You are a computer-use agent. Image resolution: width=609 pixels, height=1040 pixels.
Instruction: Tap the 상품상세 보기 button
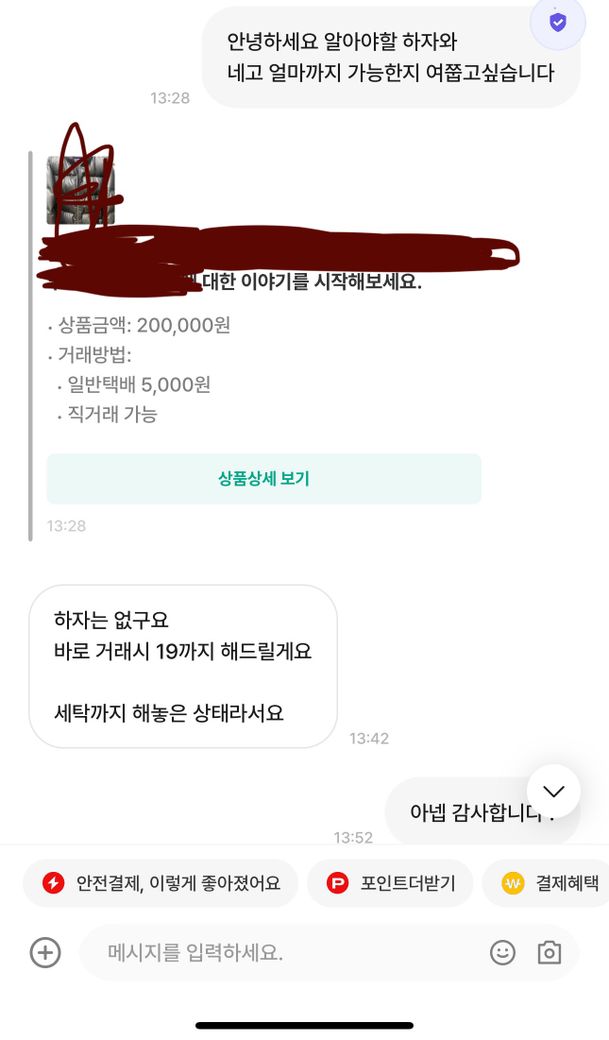pyautogui.click(x=264, y=479)
